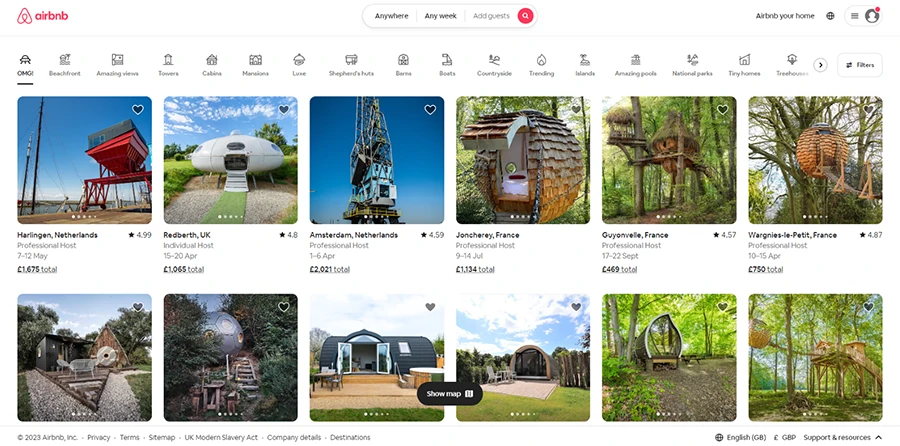Tap the Show map button
The image size is (900, 446).
(449, 394)
